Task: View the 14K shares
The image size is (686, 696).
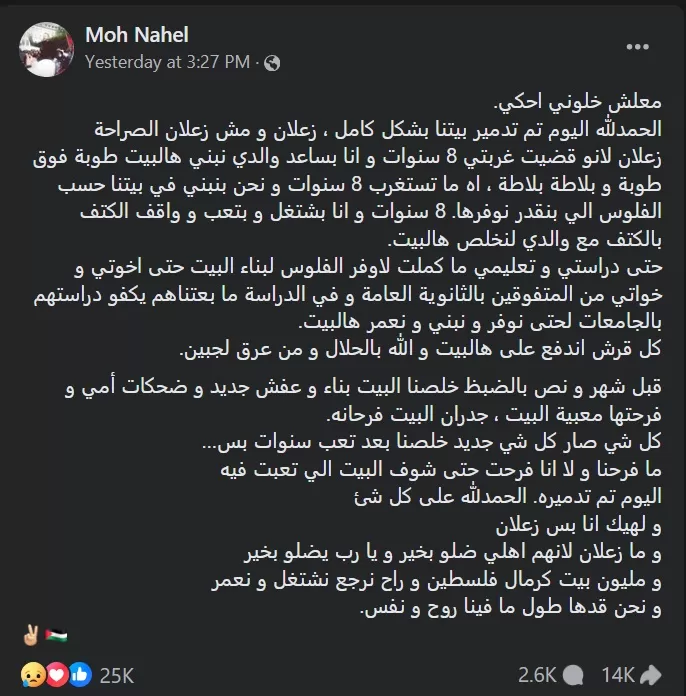Action: (x=631, y=675)
